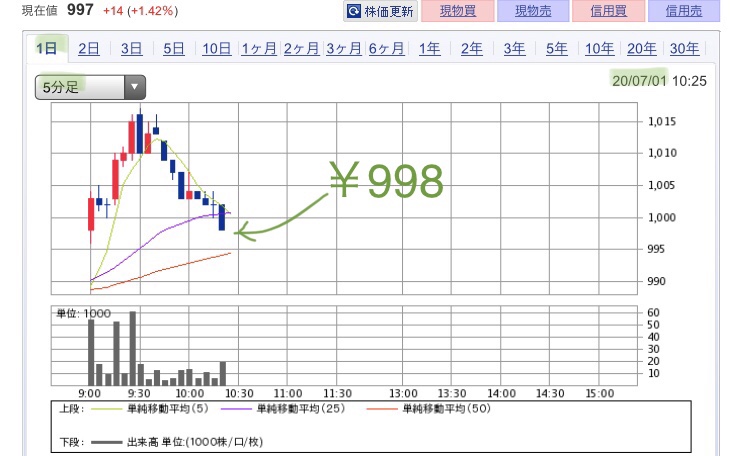Switch to the 2日 chart range
Screen dimensions: 730x456
pos(89,49)
